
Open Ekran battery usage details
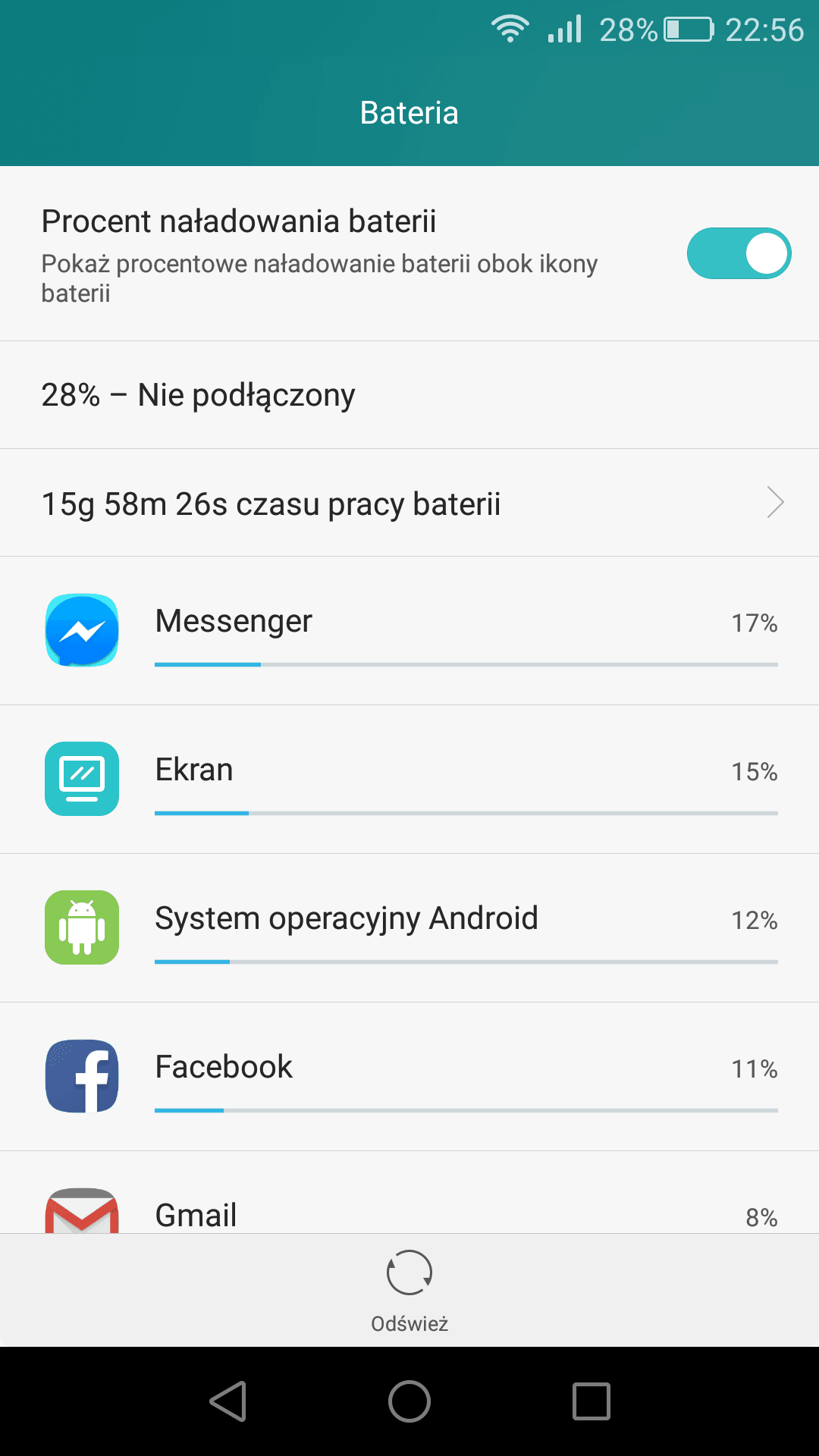tap(409, 780)
